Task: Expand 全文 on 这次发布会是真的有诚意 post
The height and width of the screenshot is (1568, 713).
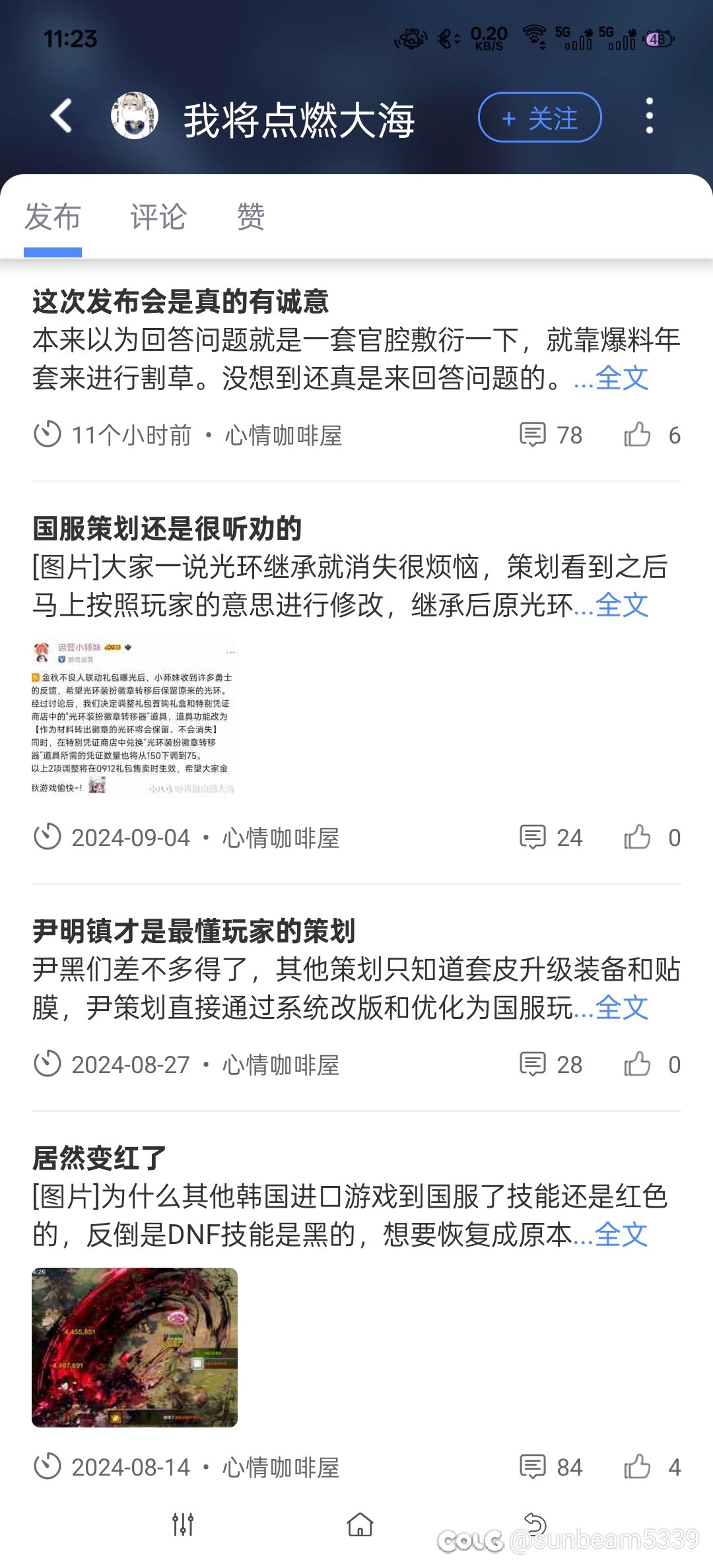Action: click(x=622, y=378)
